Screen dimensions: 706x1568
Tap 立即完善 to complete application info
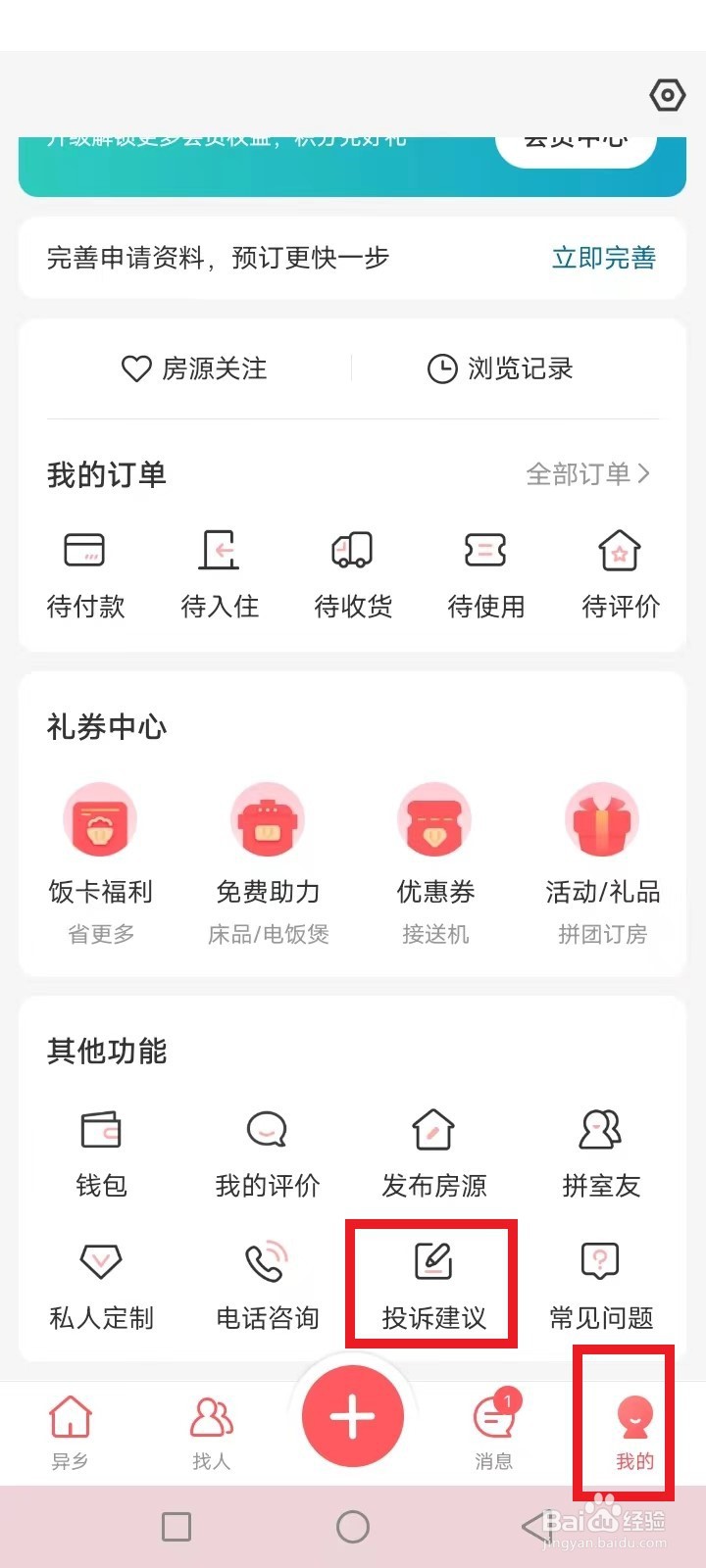coord(604,258)
